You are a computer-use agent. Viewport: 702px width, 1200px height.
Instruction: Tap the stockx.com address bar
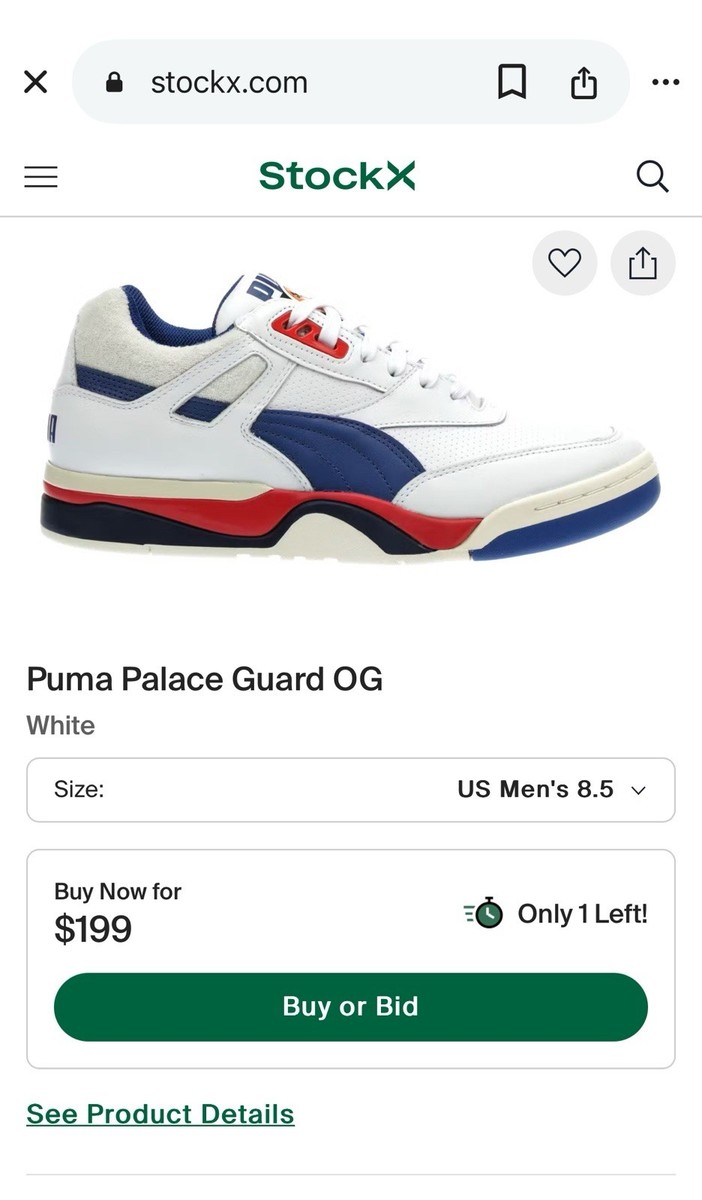[x=280, y=82]
